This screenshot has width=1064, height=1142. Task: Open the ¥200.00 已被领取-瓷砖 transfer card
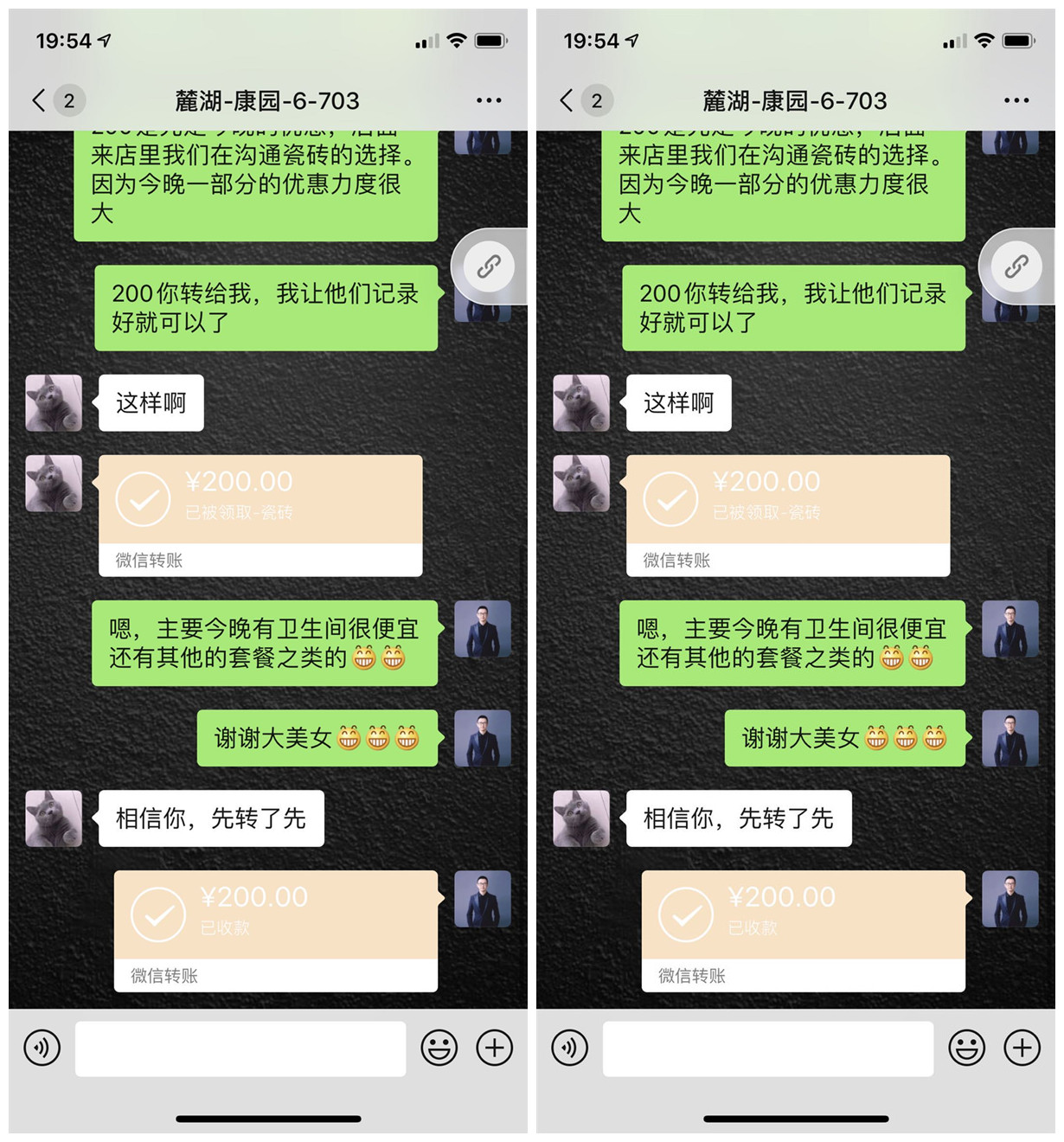[x=260, y=510]
